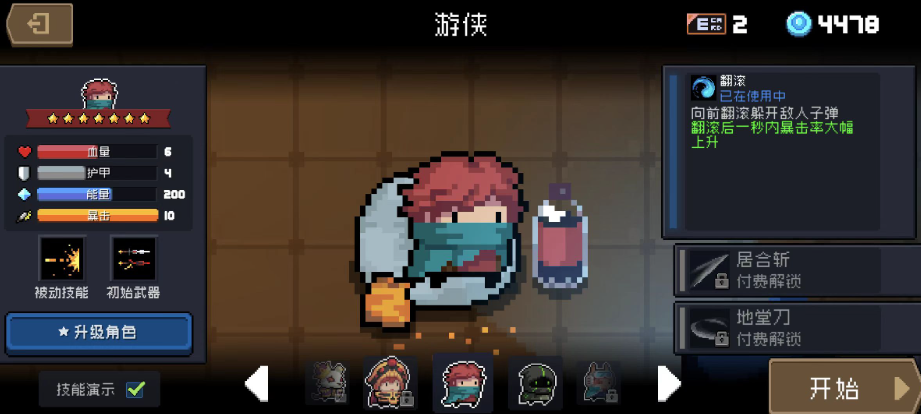Open the locked 地堂刀 skill
The height and width of the screenshot is (414, 921).
(x=795, y=327)
